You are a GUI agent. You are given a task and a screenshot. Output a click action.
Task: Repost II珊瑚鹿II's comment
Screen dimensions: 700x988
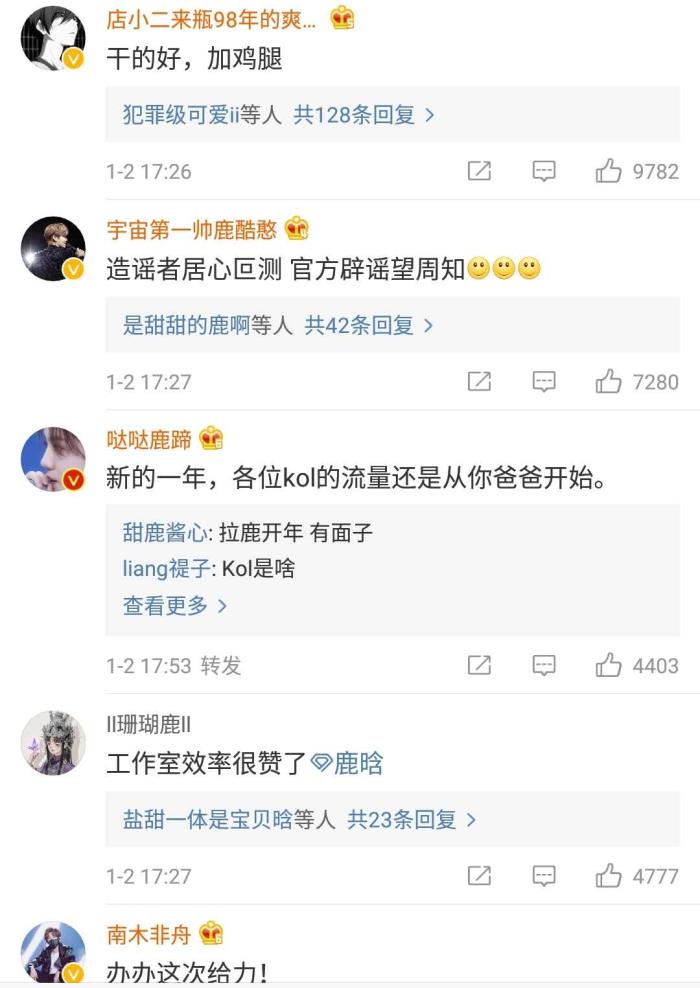coord(479,876)
